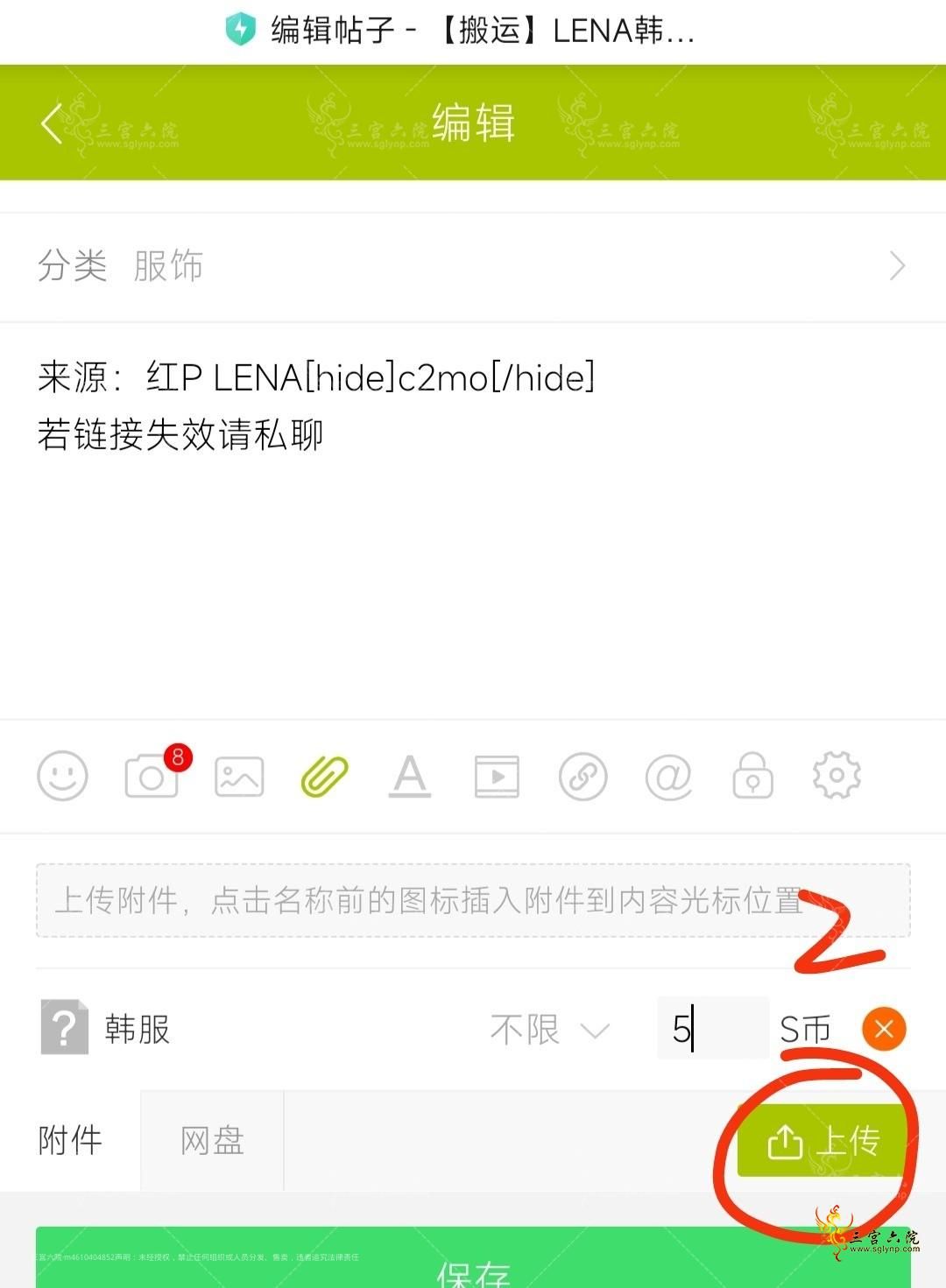Open the text font formatting tool
Viewport: 946px width, 1288px height.
coord(410,776)
